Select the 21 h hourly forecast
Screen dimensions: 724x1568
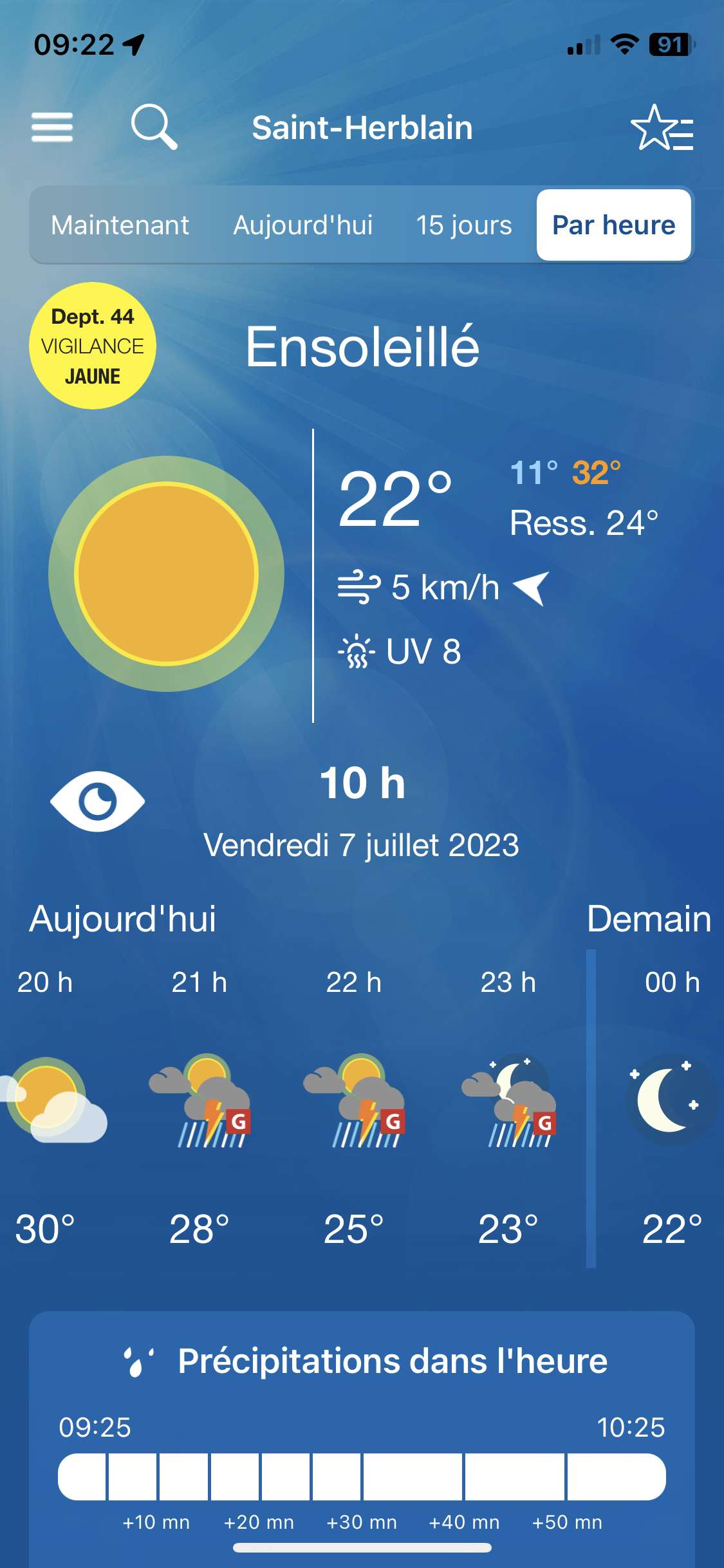click(x=200, y=1104)
